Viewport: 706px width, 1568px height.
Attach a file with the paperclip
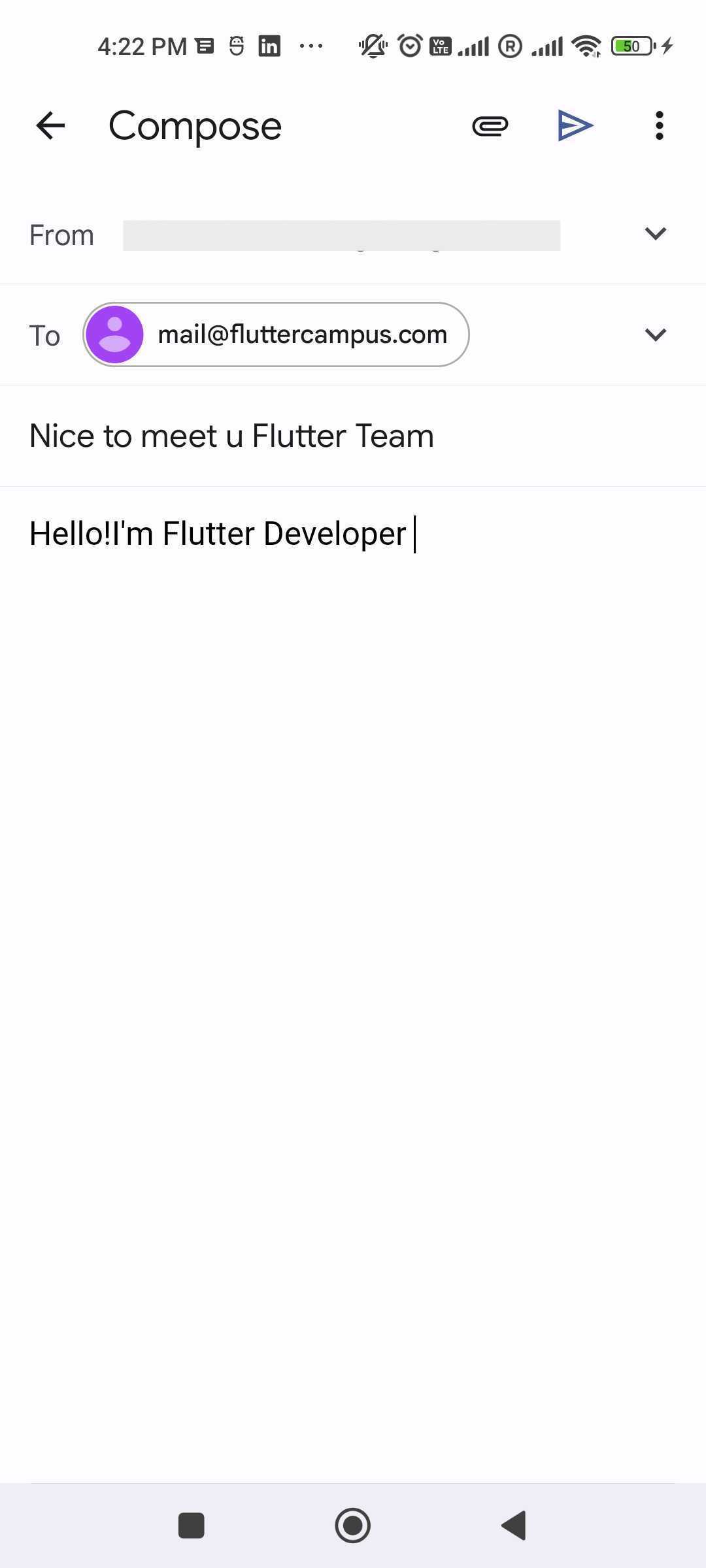point(490,125)
